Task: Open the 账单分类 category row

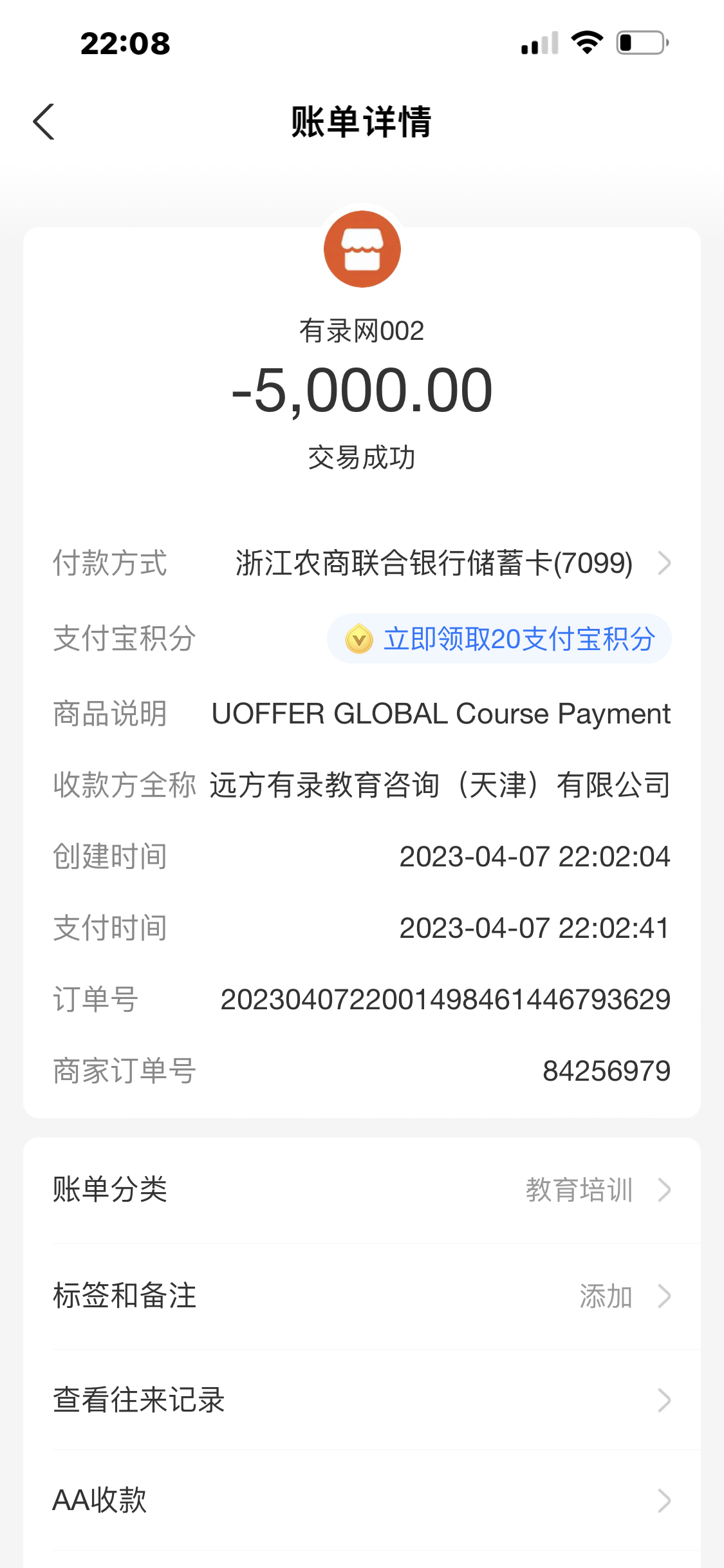Action: [x=362, y=1190]
